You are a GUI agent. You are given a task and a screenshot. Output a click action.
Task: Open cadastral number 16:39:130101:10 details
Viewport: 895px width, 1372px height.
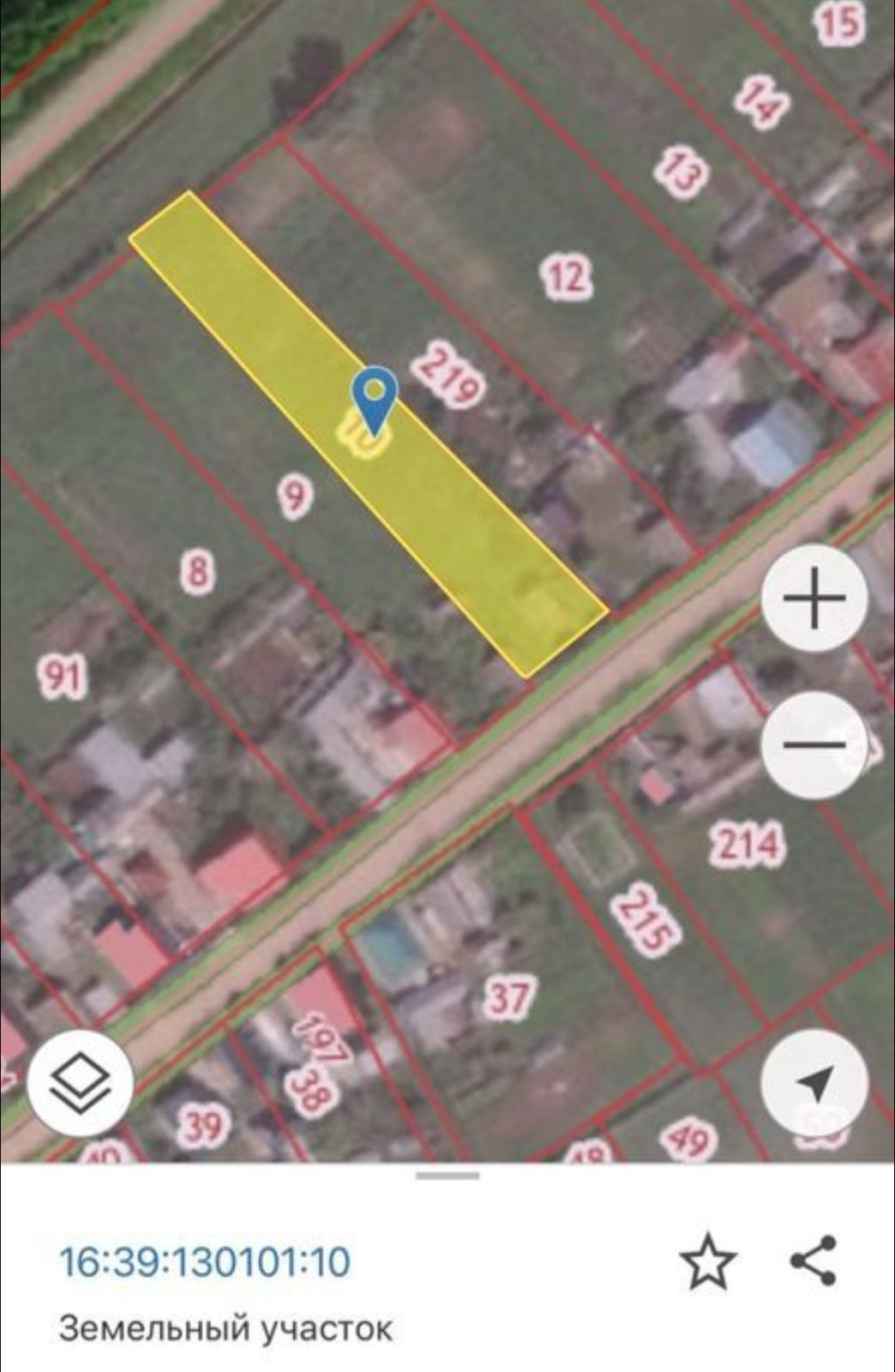205,1261
